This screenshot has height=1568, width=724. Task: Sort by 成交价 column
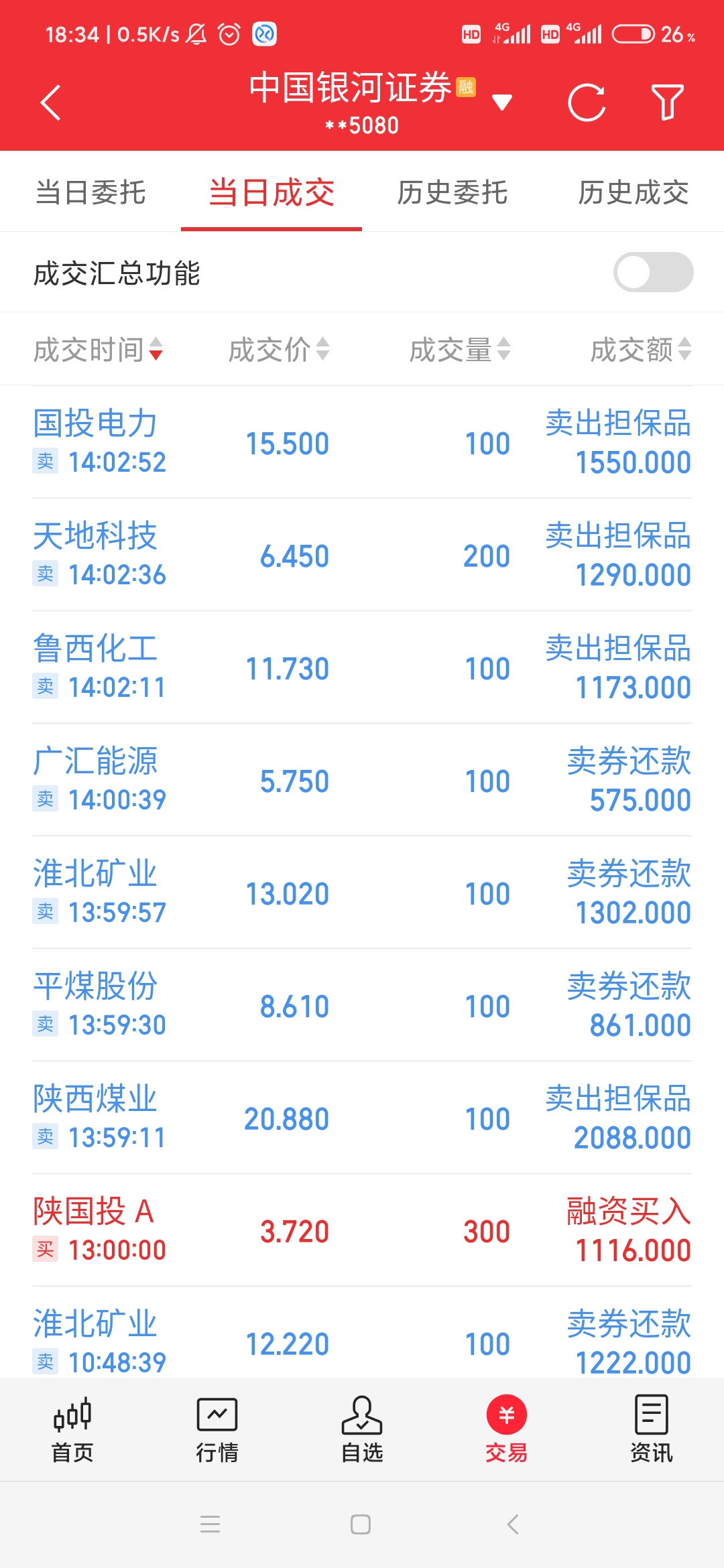(279, 349)
